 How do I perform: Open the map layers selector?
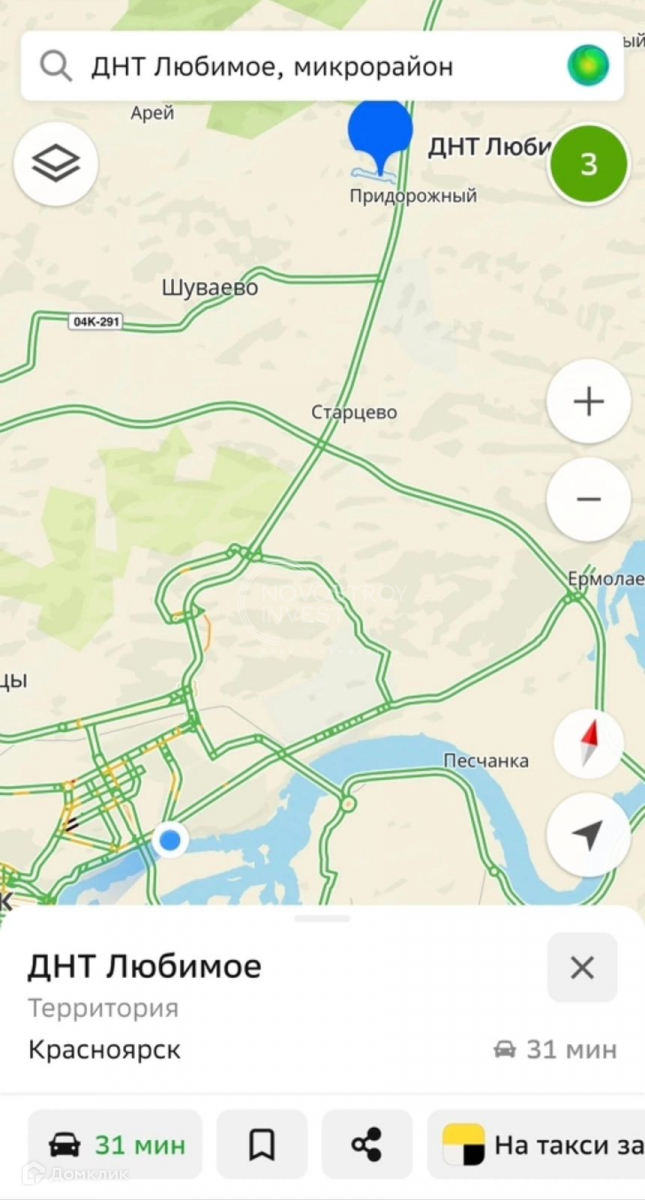[56, 164]
